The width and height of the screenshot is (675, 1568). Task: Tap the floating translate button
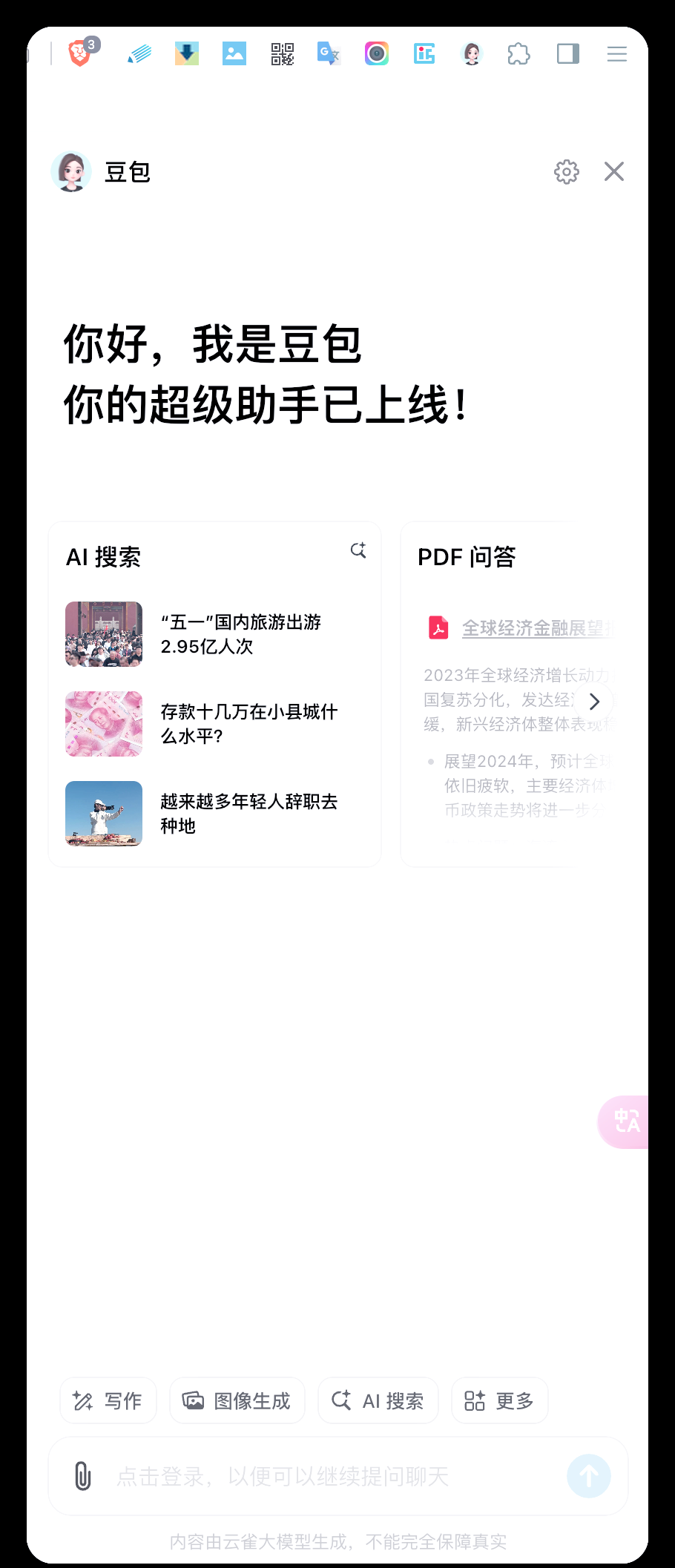point(627,1121)
